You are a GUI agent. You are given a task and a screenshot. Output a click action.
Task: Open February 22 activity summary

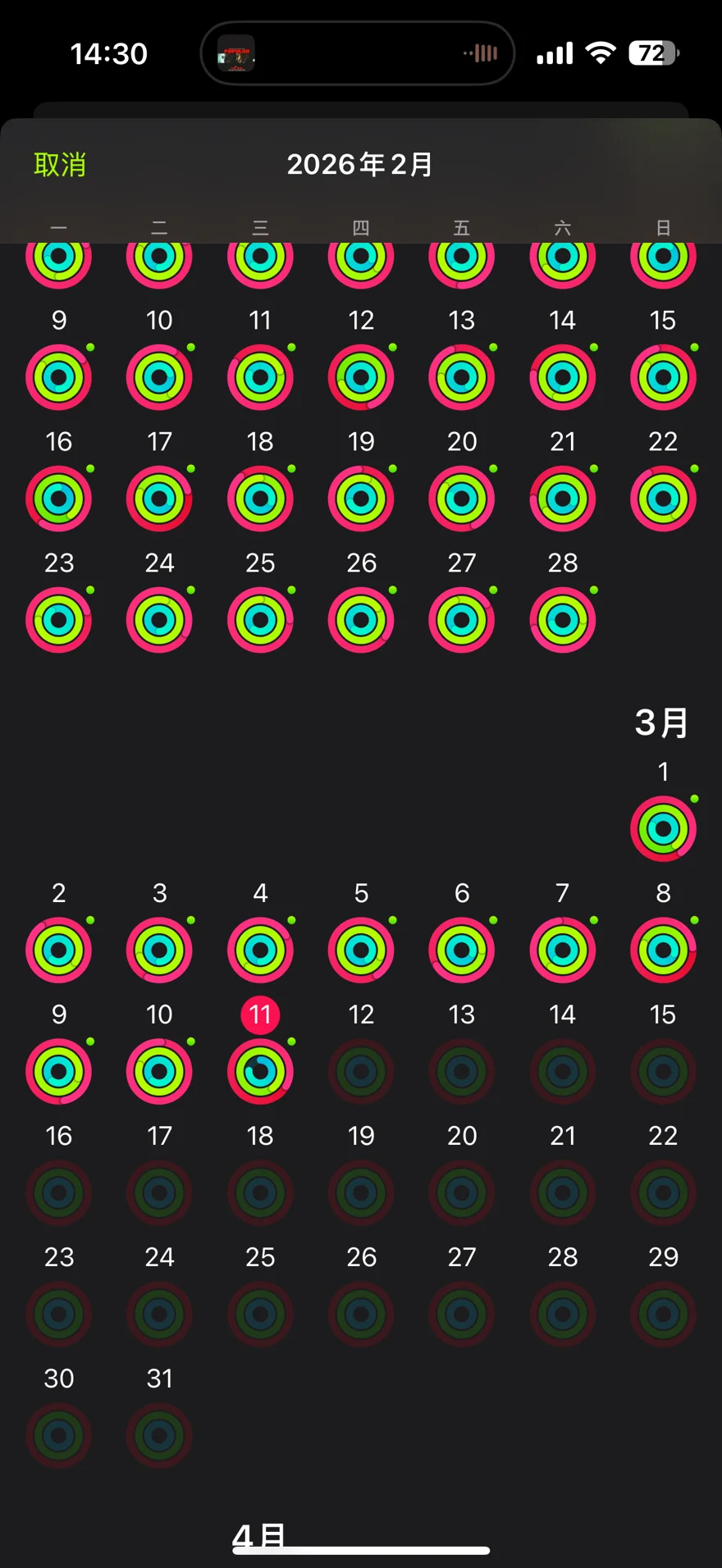coord(663,499)
